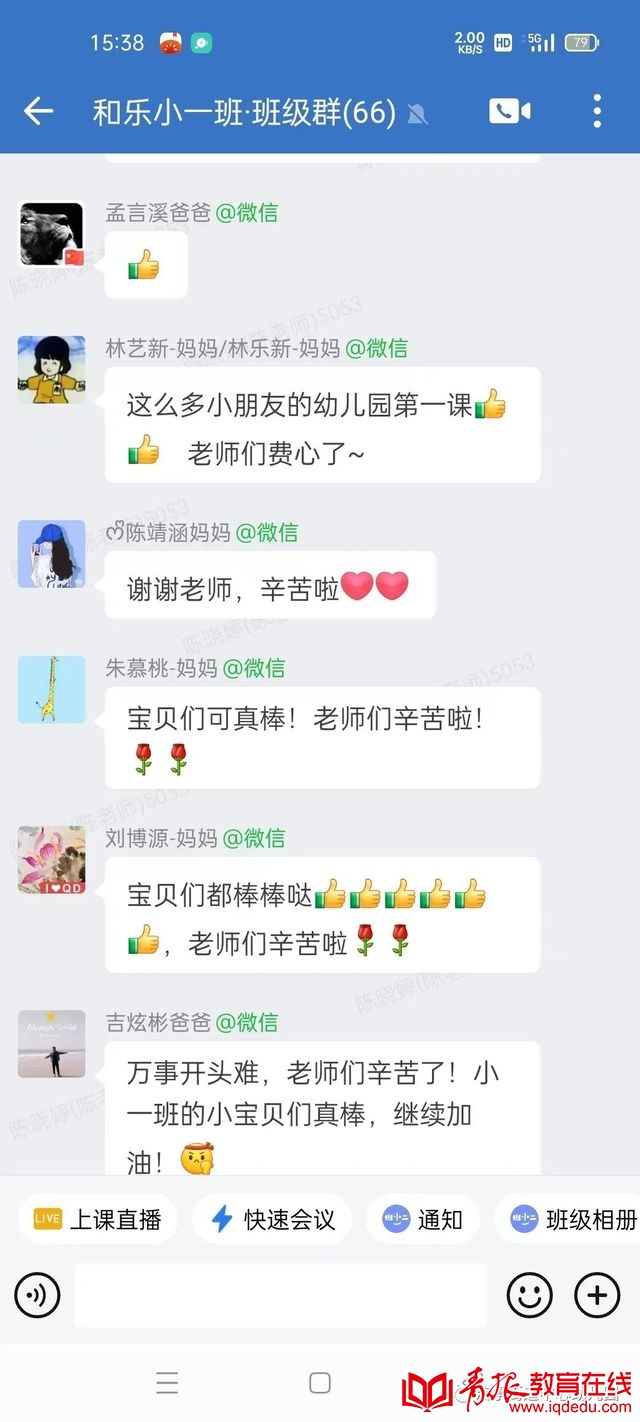640x1422 pixels.
Task: Open the 通知 notice shortcut
Action: coord(423,1219)
